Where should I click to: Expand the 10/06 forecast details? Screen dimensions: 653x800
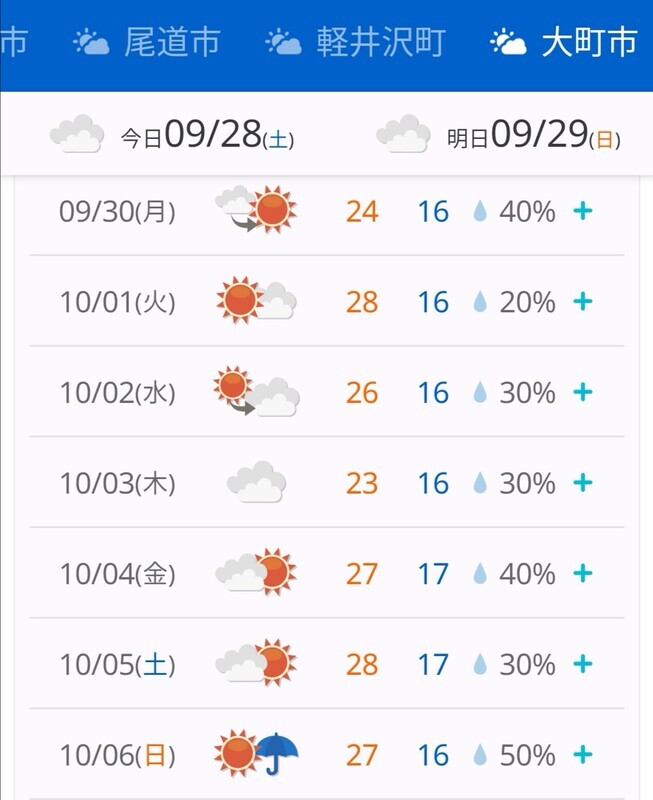[x=582, y=754]
